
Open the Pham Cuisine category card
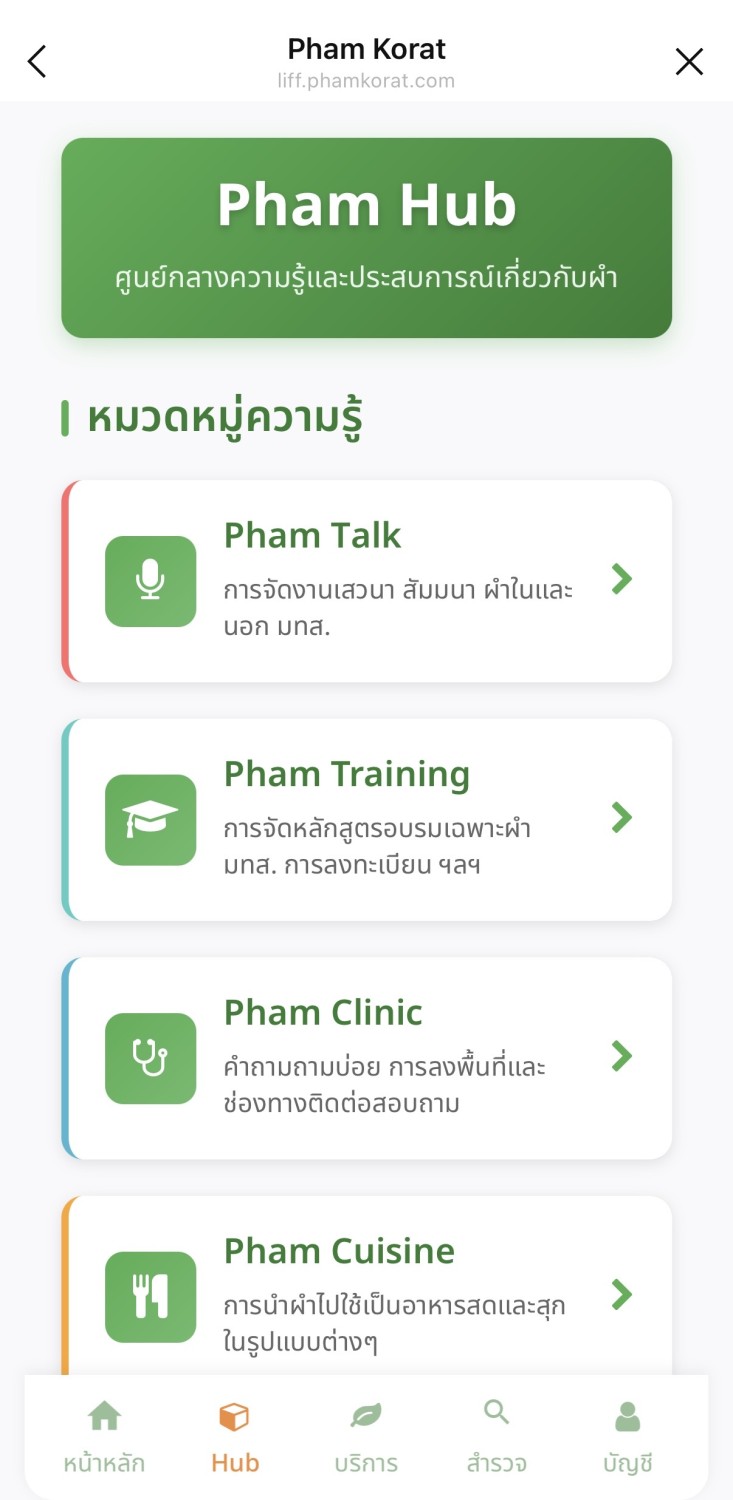(x=367, y=1290)
